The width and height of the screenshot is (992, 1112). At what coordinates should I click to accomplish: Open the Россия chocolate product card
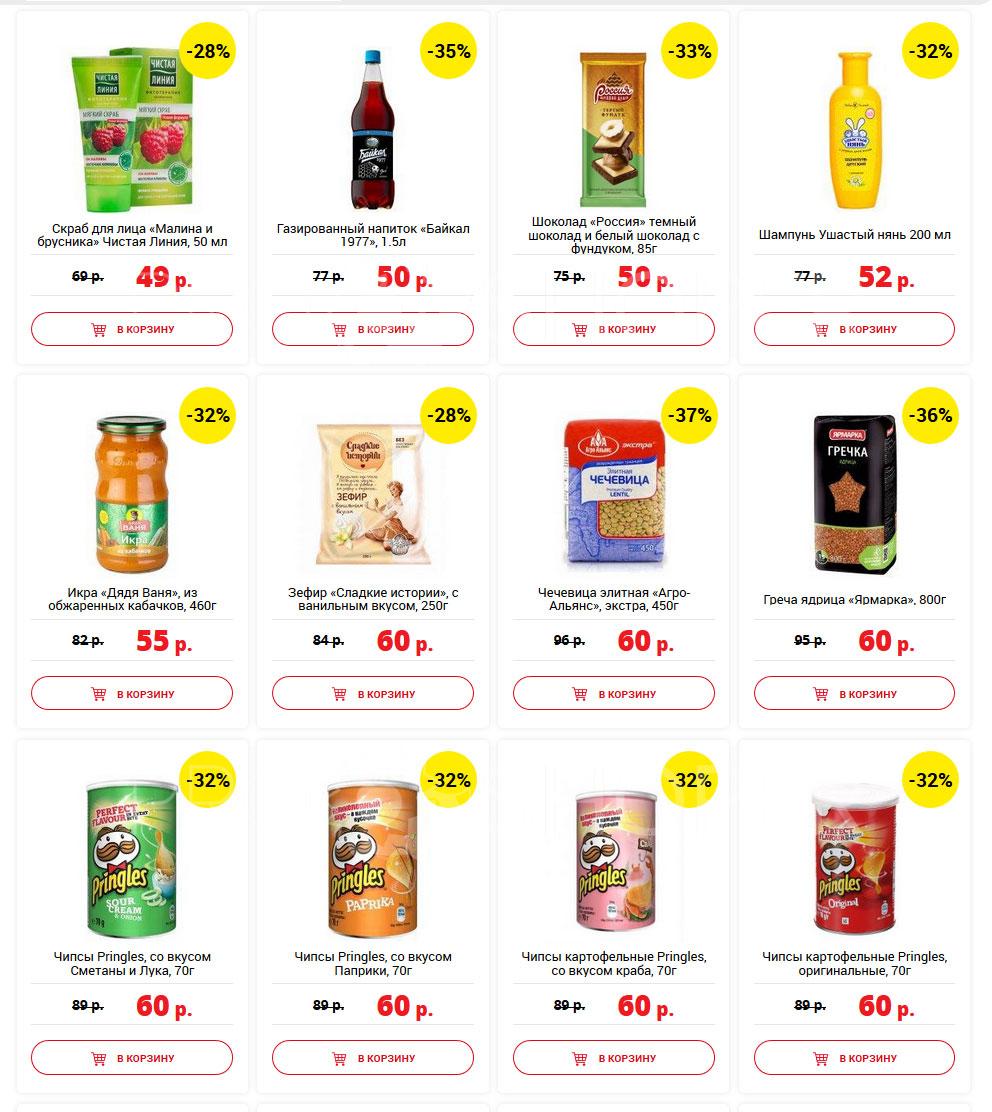[613, 235]
